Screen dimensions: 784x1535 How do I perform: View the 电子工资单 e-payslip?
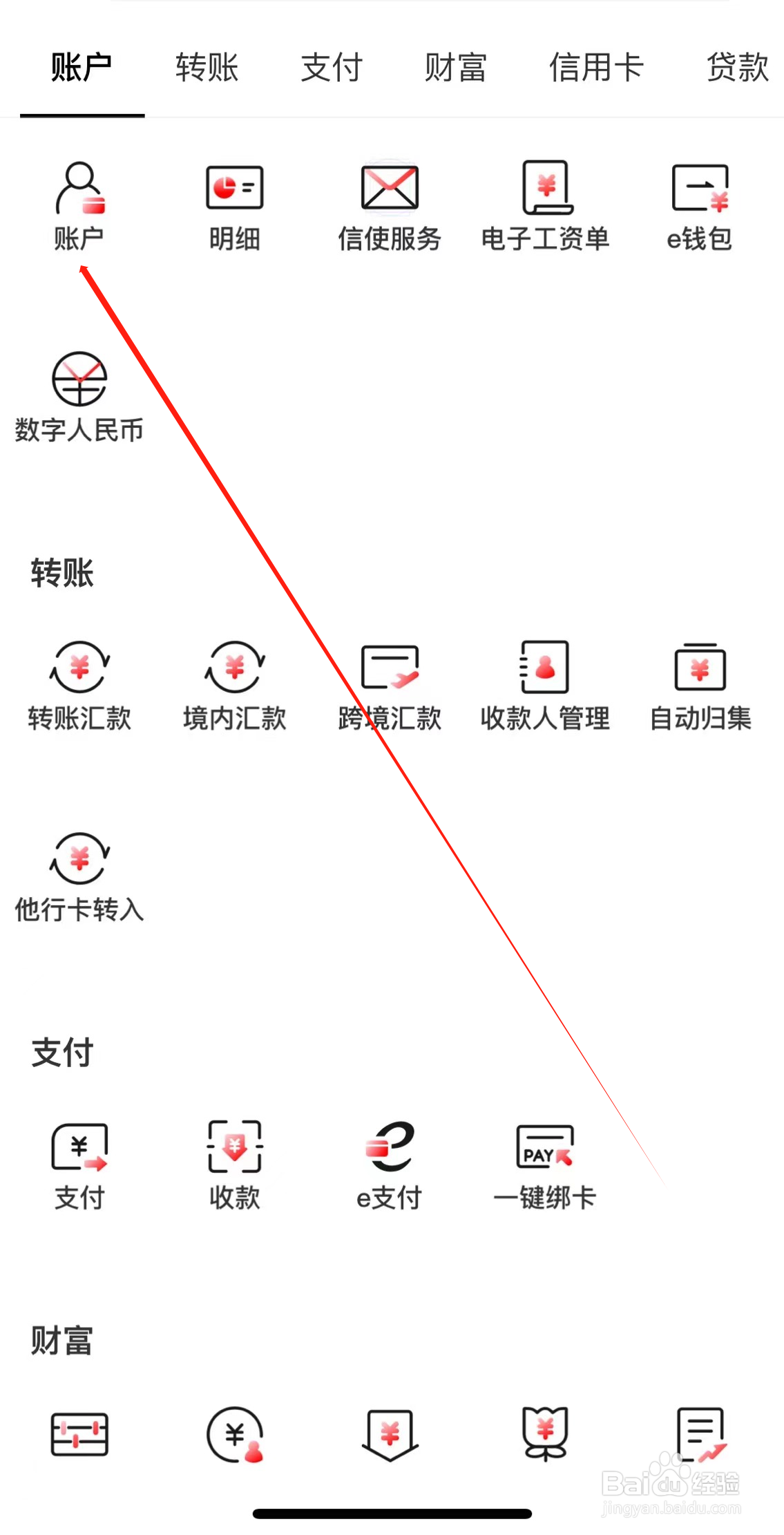coord(545,204)
